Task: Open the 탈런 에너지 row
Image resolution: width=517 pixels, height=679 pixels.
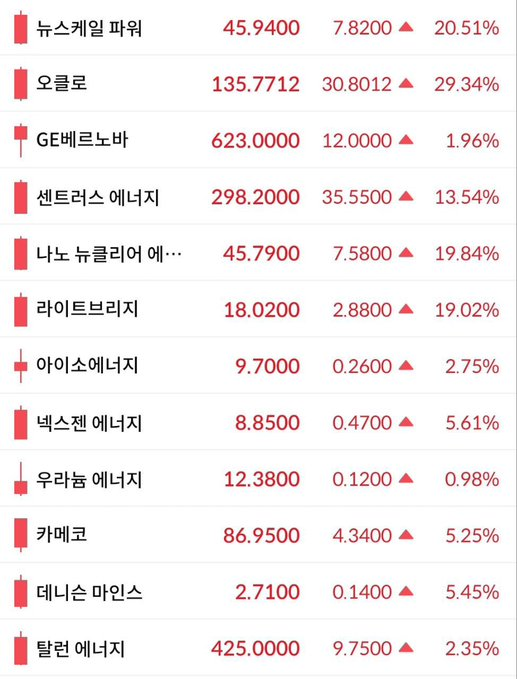Action: click(x=258, y=648)
